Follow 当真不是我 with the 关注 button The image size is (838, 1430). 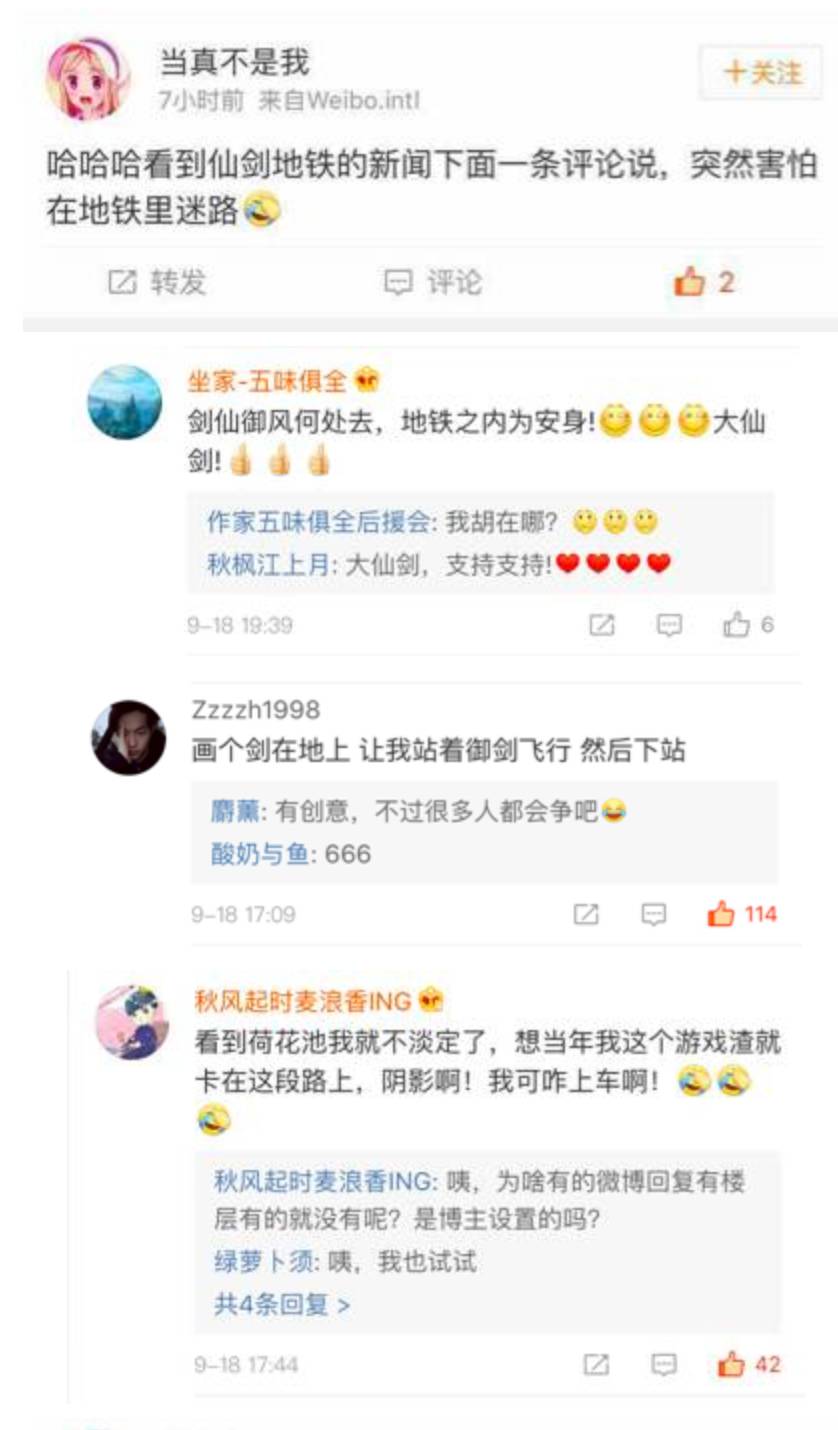coord(761,72)
